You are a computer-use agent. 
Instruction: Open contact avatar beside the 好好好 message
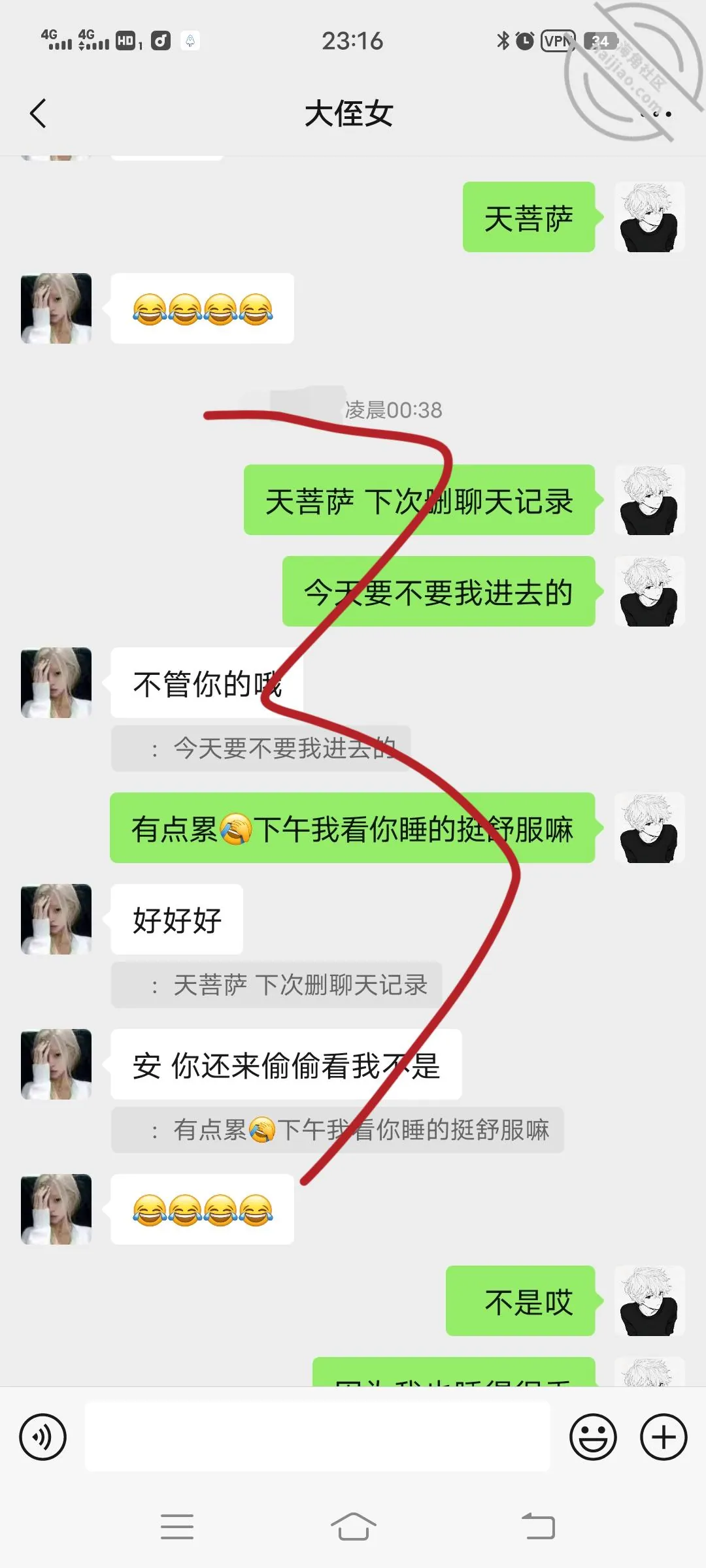(56, 919)
